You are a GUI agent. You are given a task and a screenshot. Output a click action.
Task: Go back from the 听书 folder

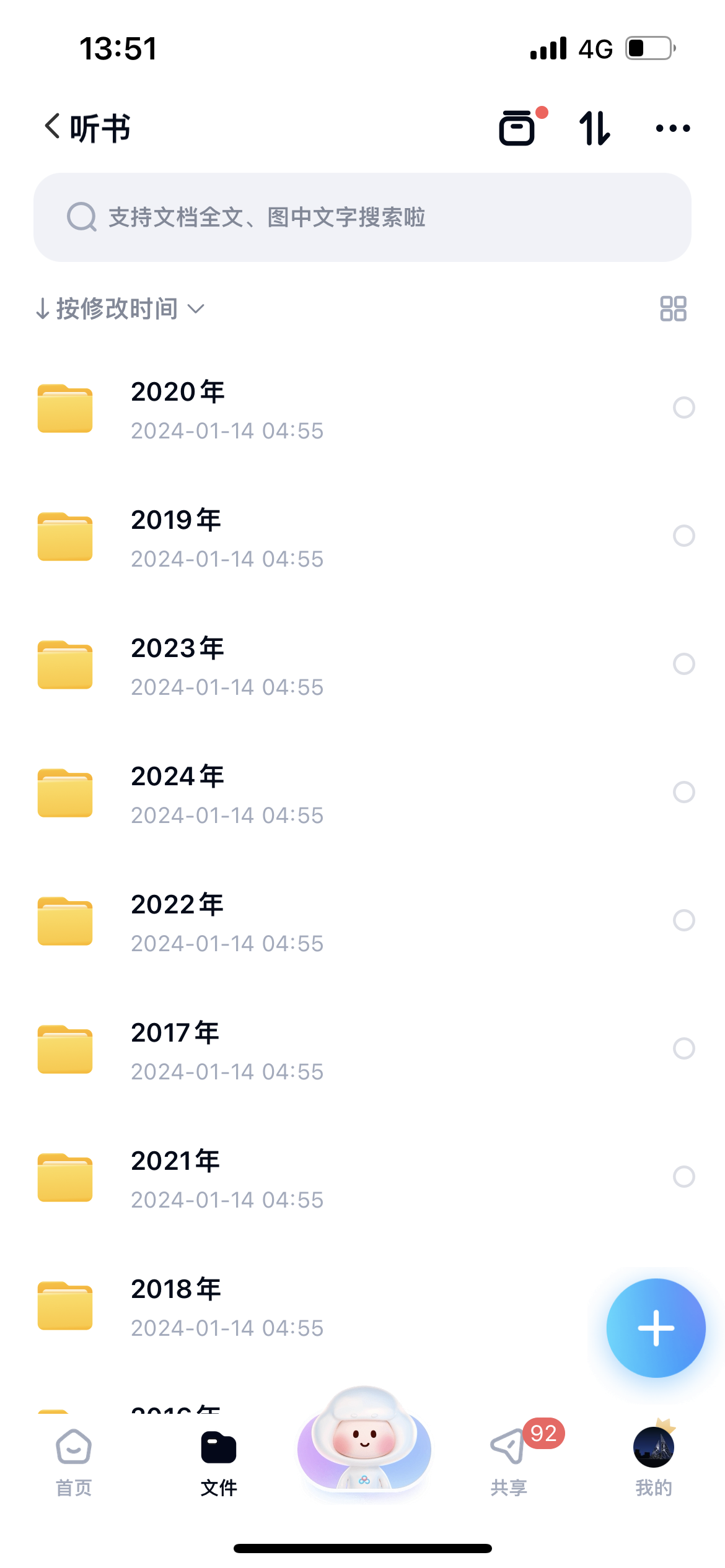[53, 127]
